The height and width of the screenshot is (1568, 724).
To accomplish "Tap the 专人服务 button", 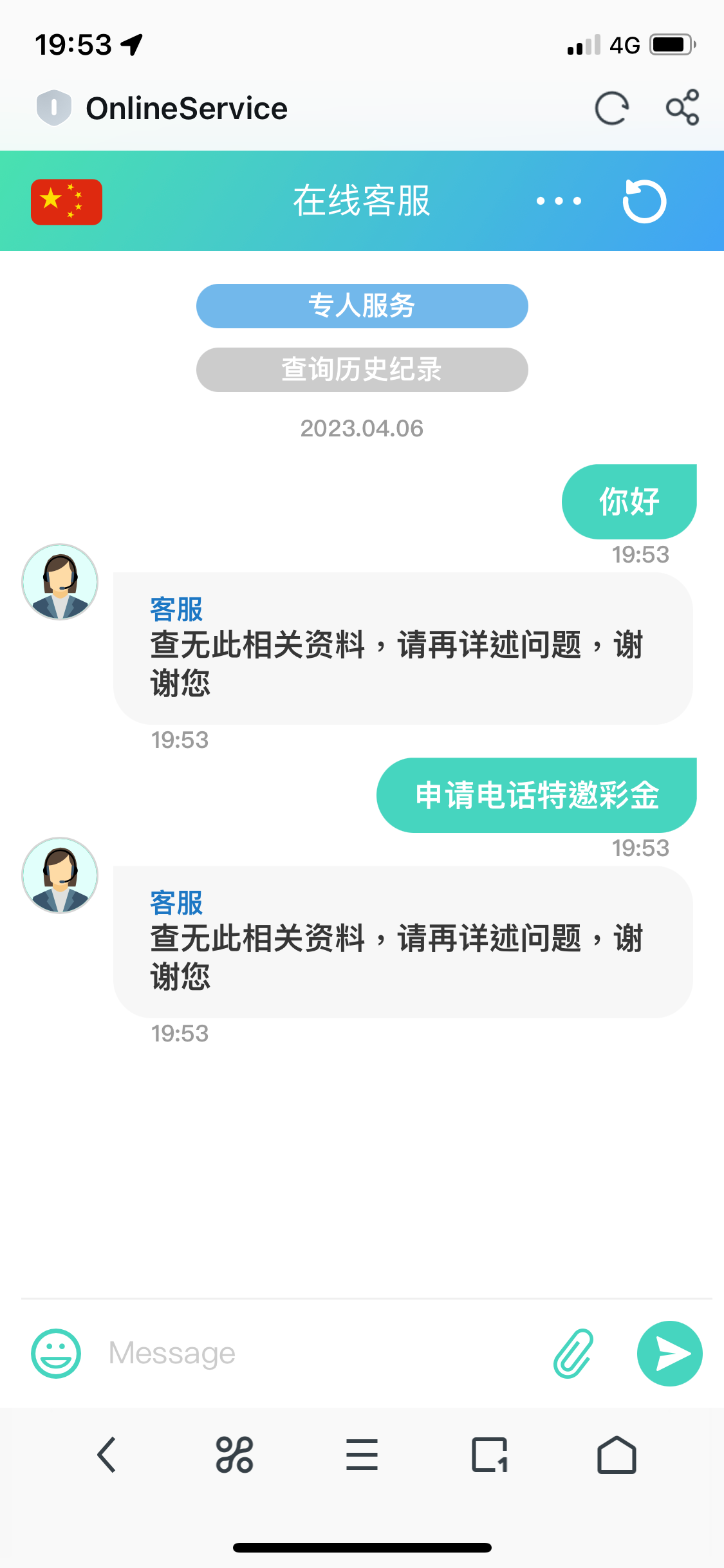I will [x=362, y=306].
